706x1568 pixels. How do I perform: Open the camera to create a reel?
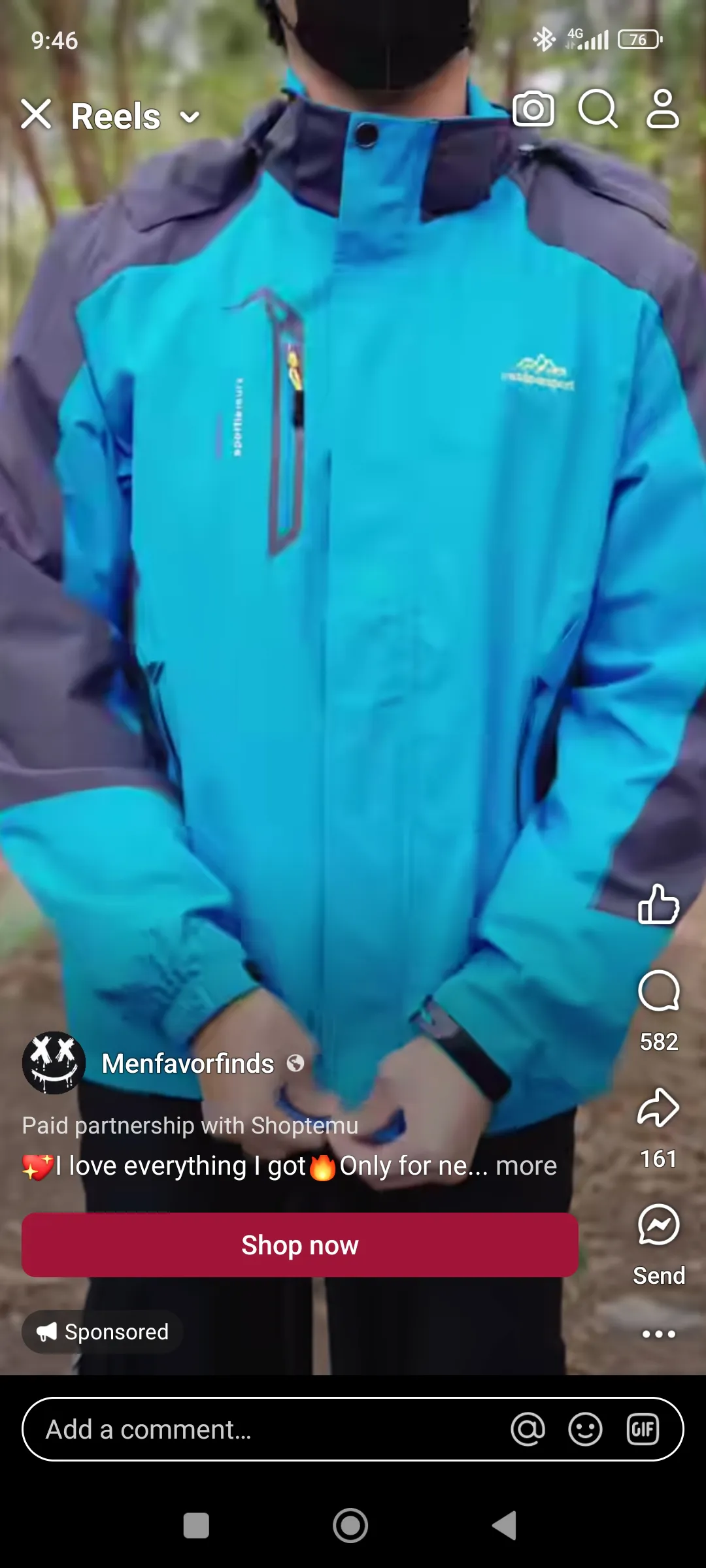point(533,109)
